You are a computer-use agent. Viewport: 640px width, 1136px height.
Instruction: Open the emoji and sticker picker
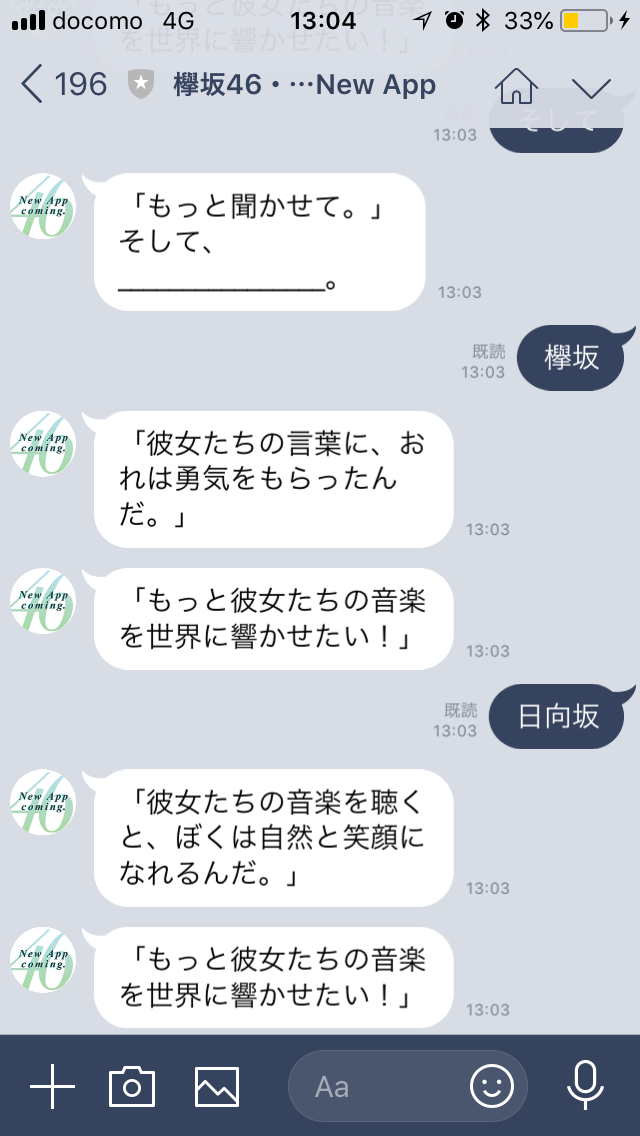(492, 1086)
